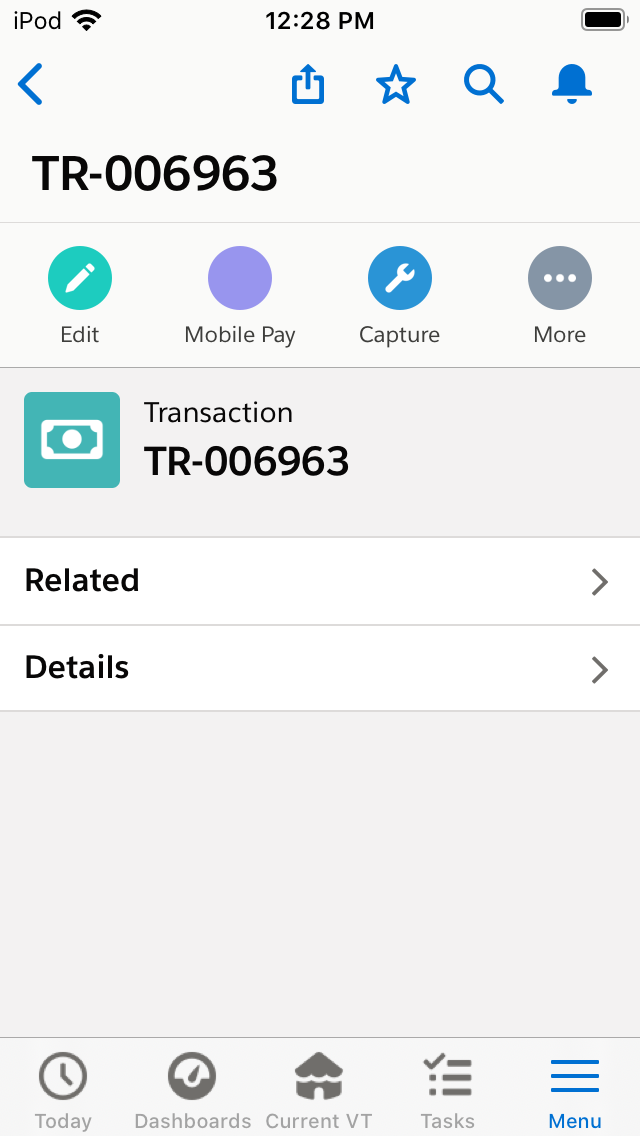Share this transaction record

click(308, 85)
